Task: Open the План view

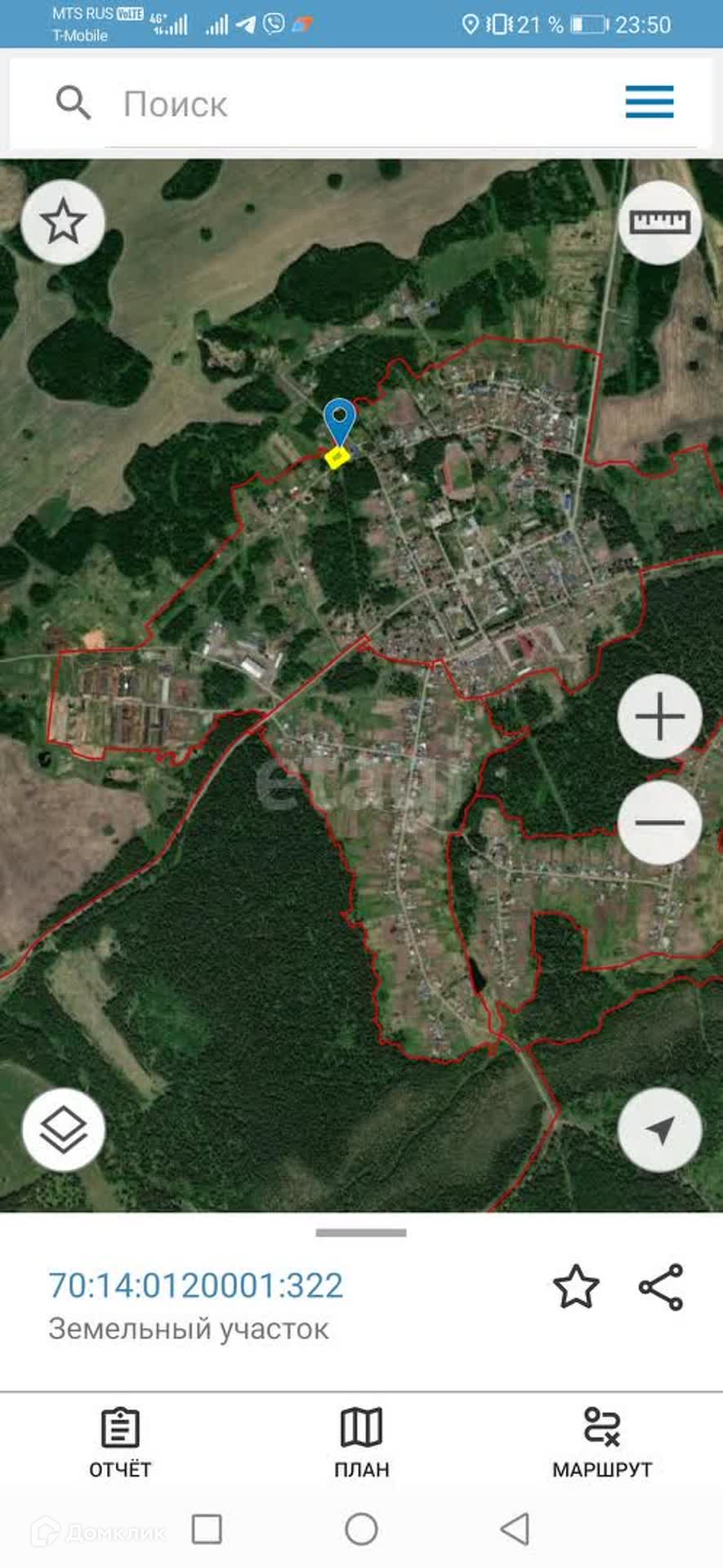Action: click(361, 1443)
